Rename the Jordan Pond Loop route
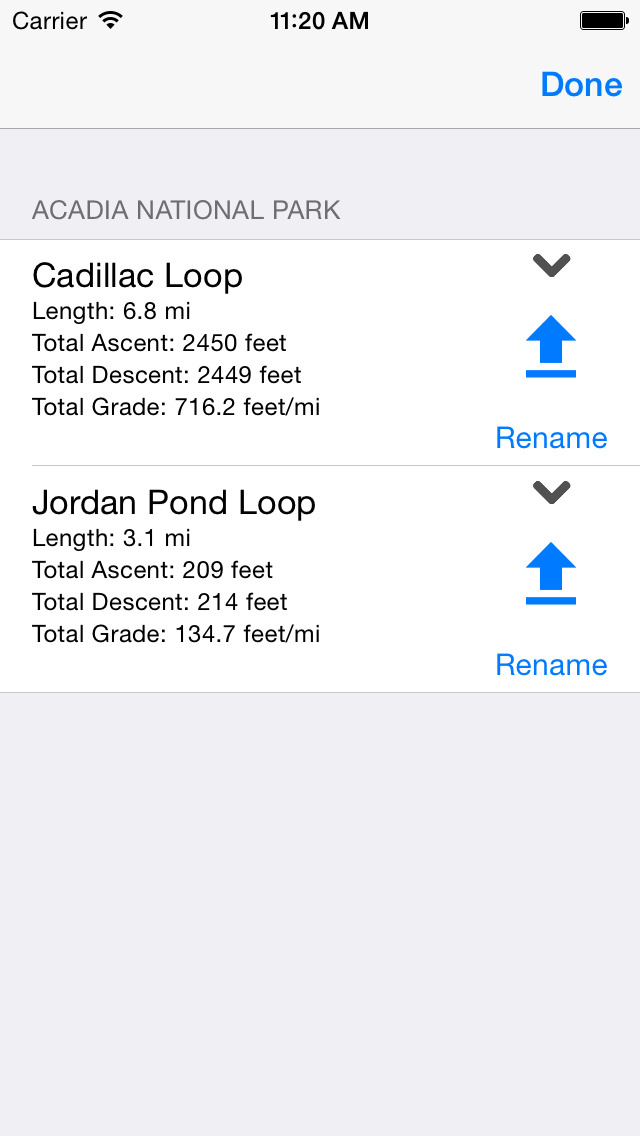Image resolution: width=640 pixels, height=1136 pixels. pyautogui.click(x=551, y=664)
